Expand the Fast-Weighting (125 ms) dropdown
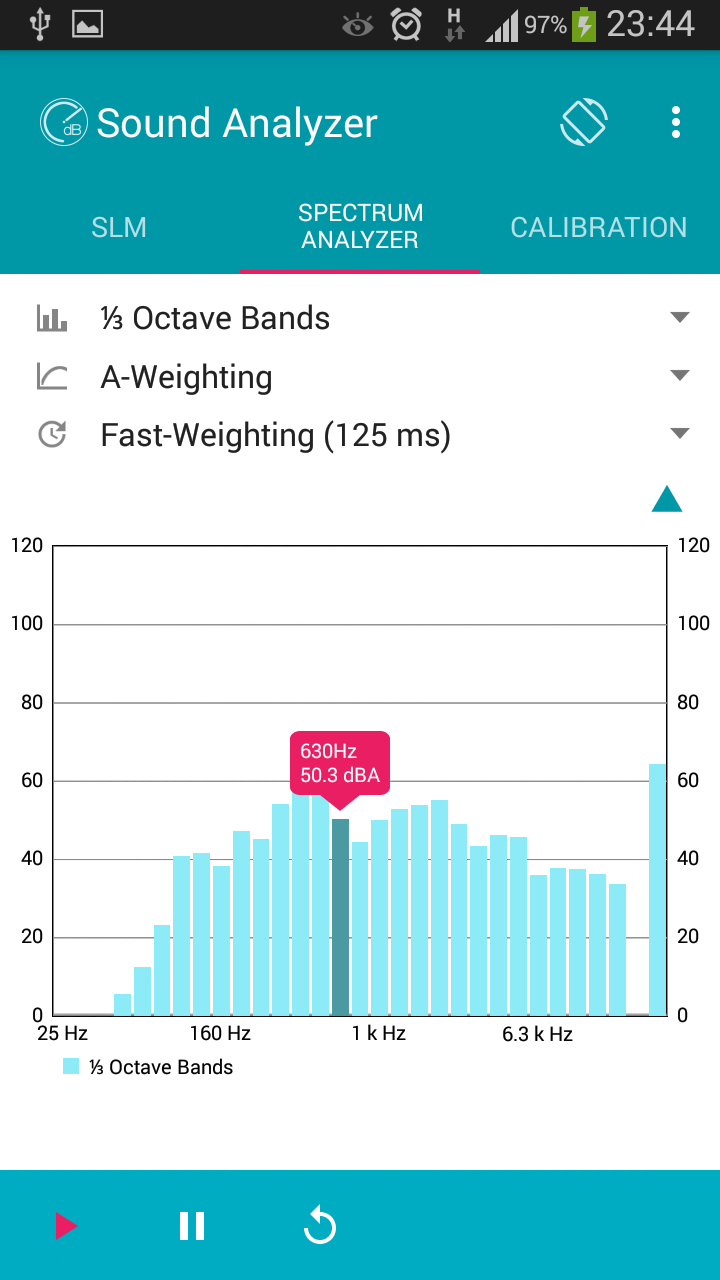 click(x=679, y=433)
